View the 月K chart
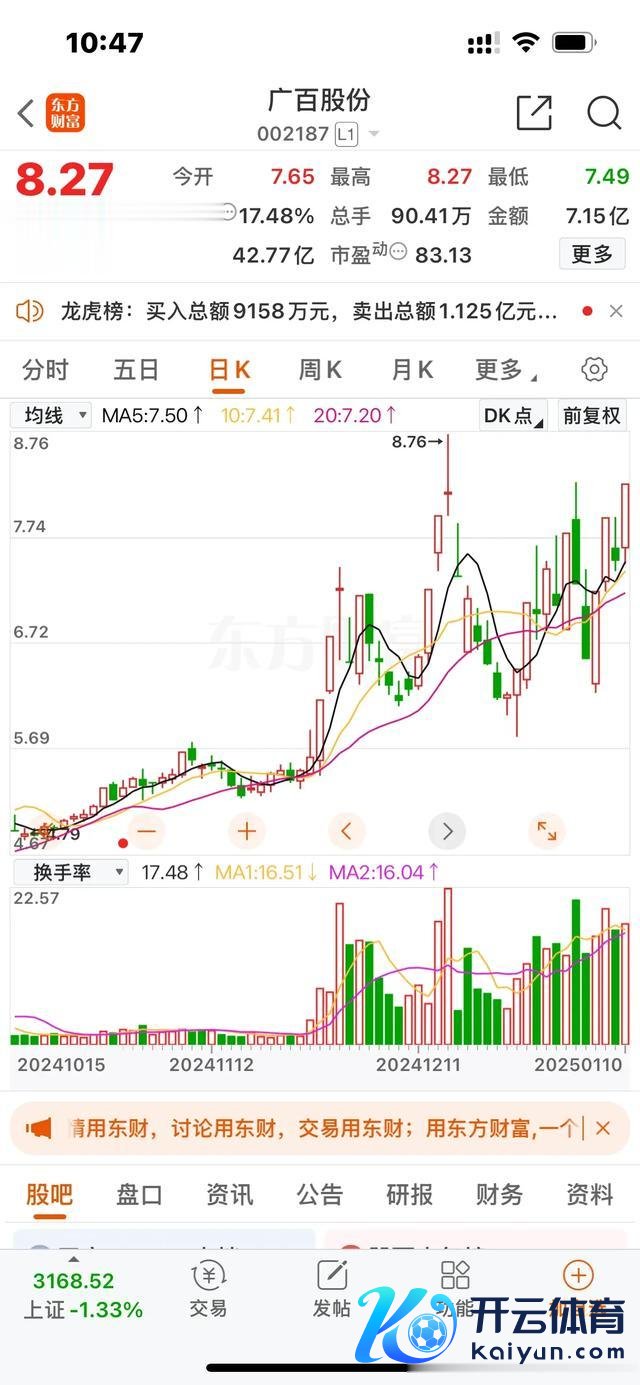 click(411, 370)
